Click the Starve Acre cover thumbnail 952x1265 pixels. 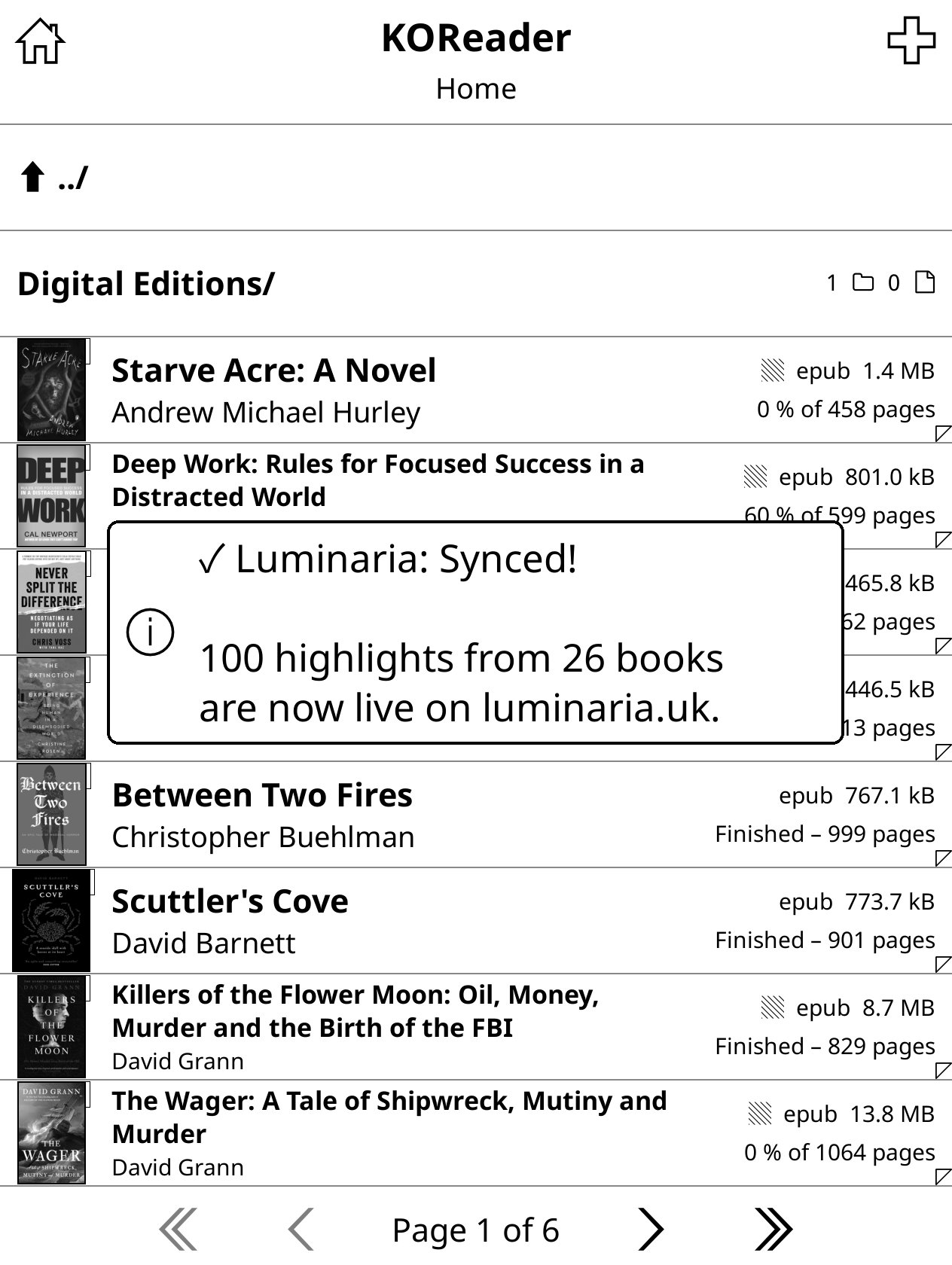[x=50, y=389]
